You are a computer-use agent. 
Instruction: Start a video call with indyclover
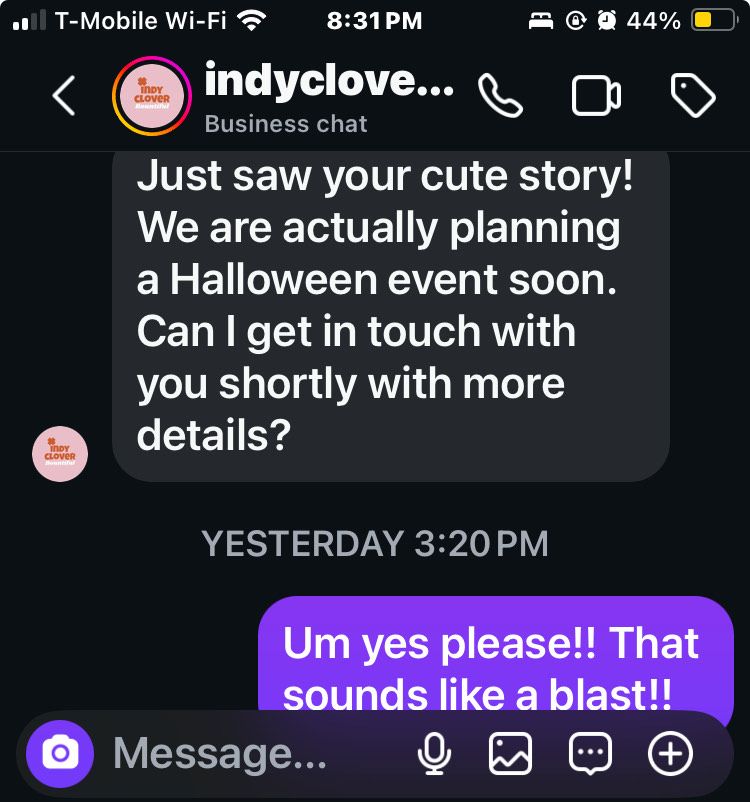click(596, 96)
